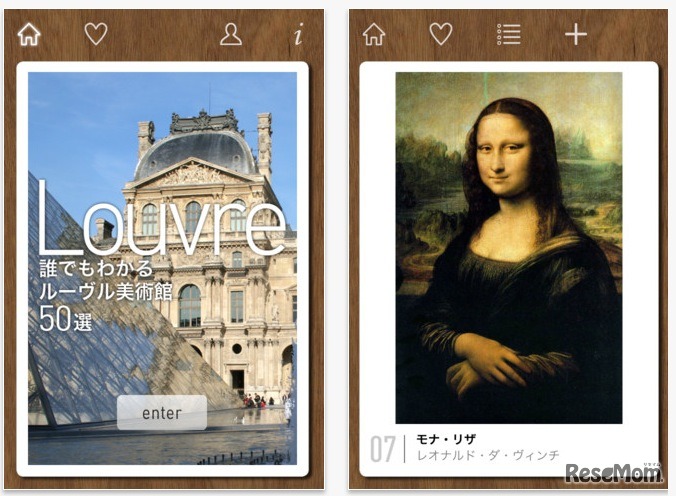Open the Mona Lisa painting card
The height and width of the screenshot is (496, 676).
[x=508, y=247]
